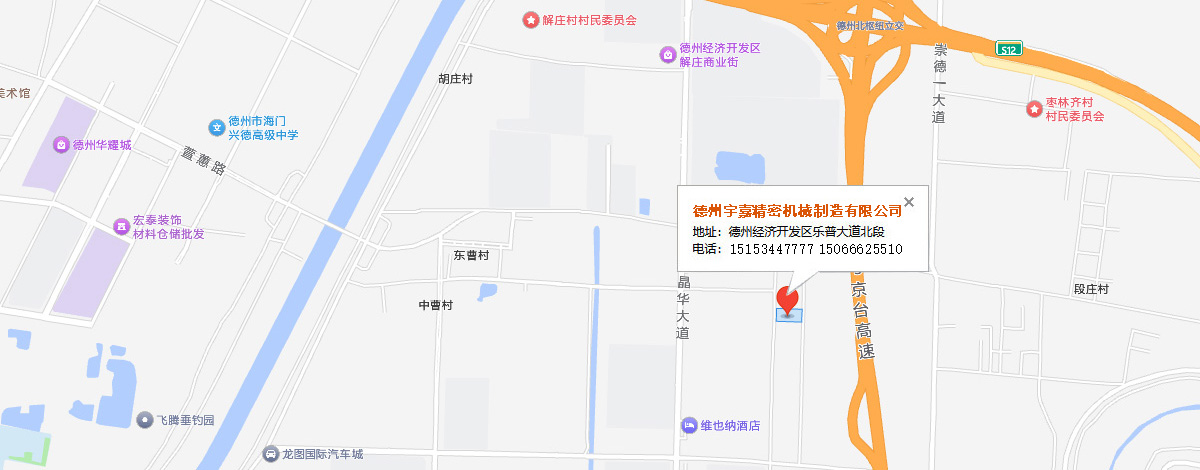Close the company info popup

(909, 202)
